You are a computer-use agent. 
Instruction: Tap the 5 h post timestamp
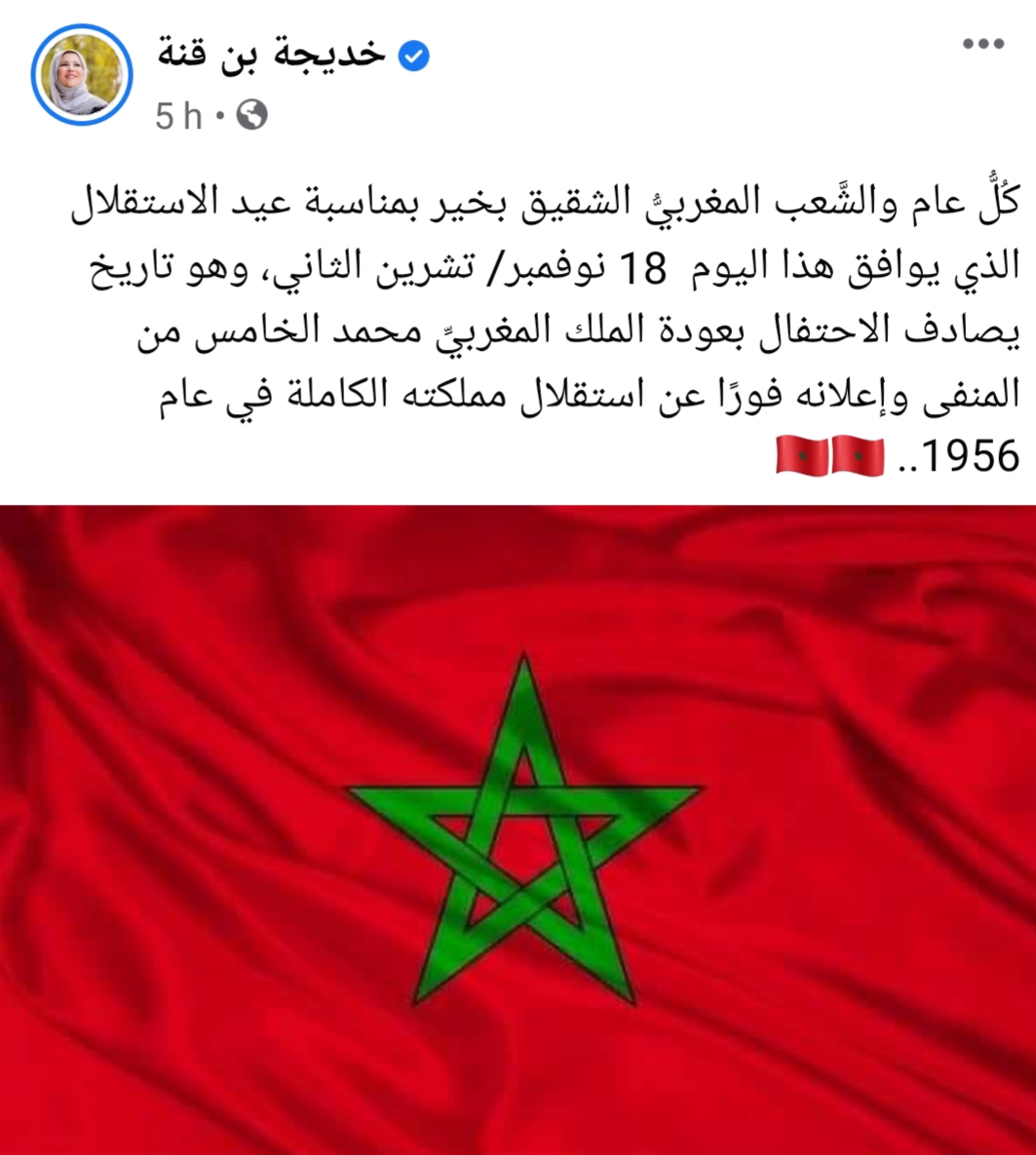(x=179, y=118)
